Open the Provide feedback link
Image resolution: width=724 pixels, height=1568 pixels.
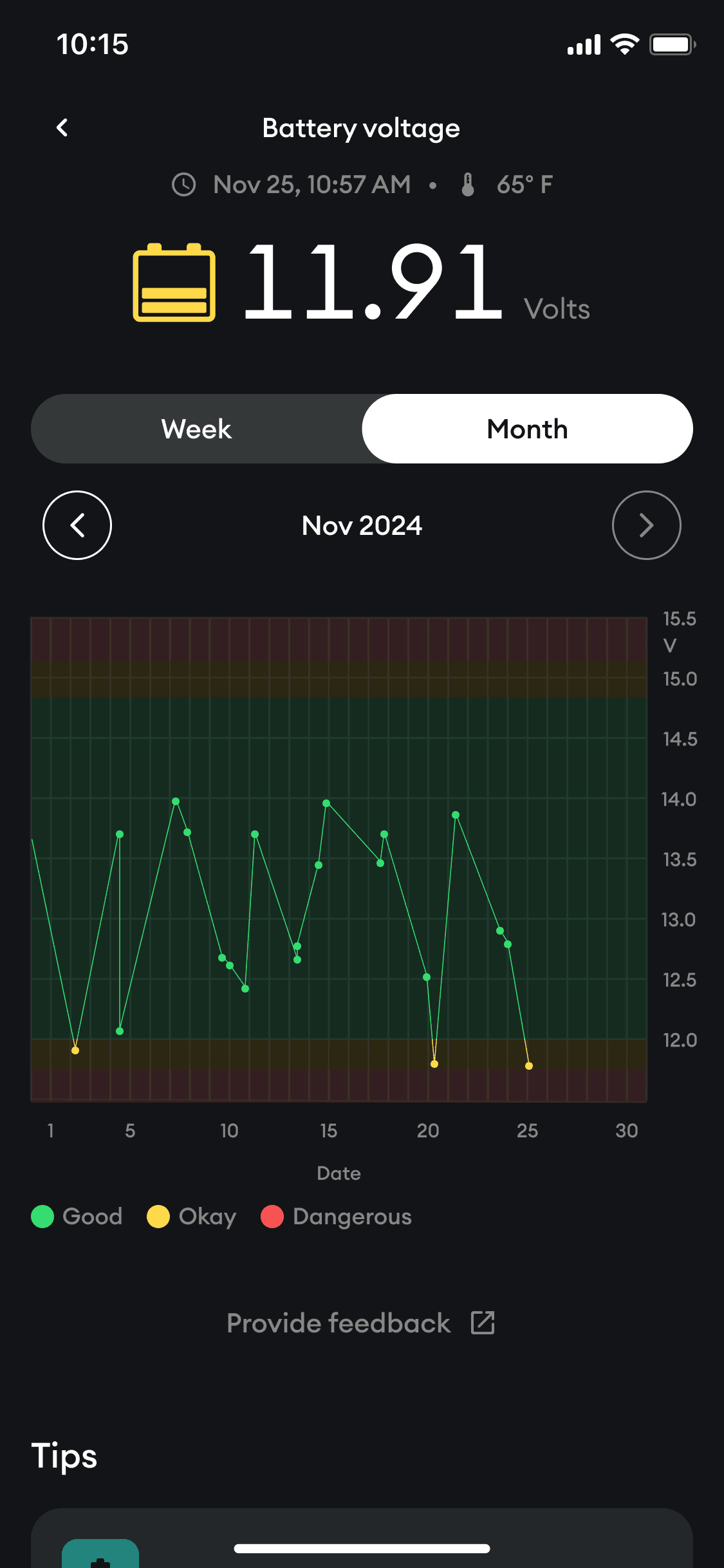pyautogui.click(x=361, y=1323)
